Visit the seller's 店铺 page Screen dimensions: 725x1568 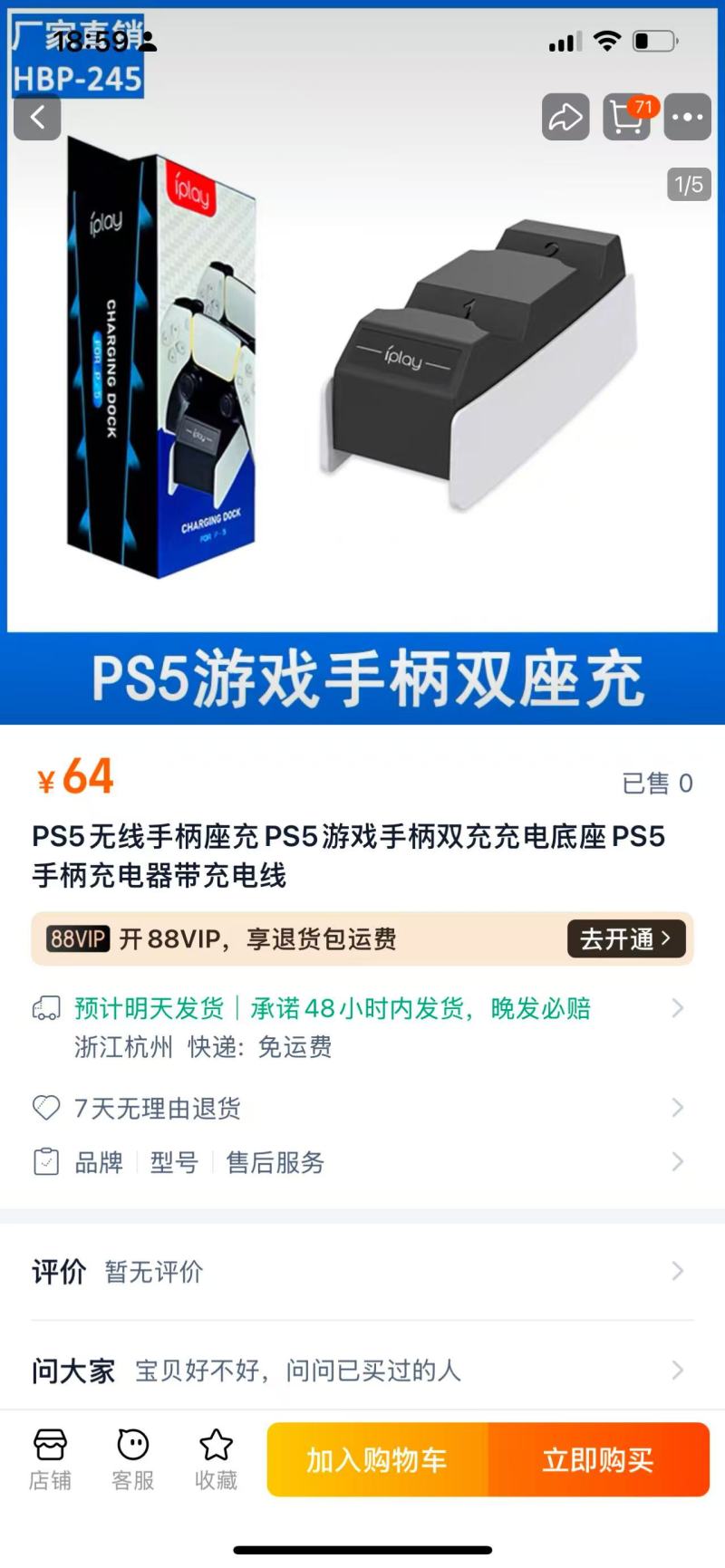point(50,1459)
